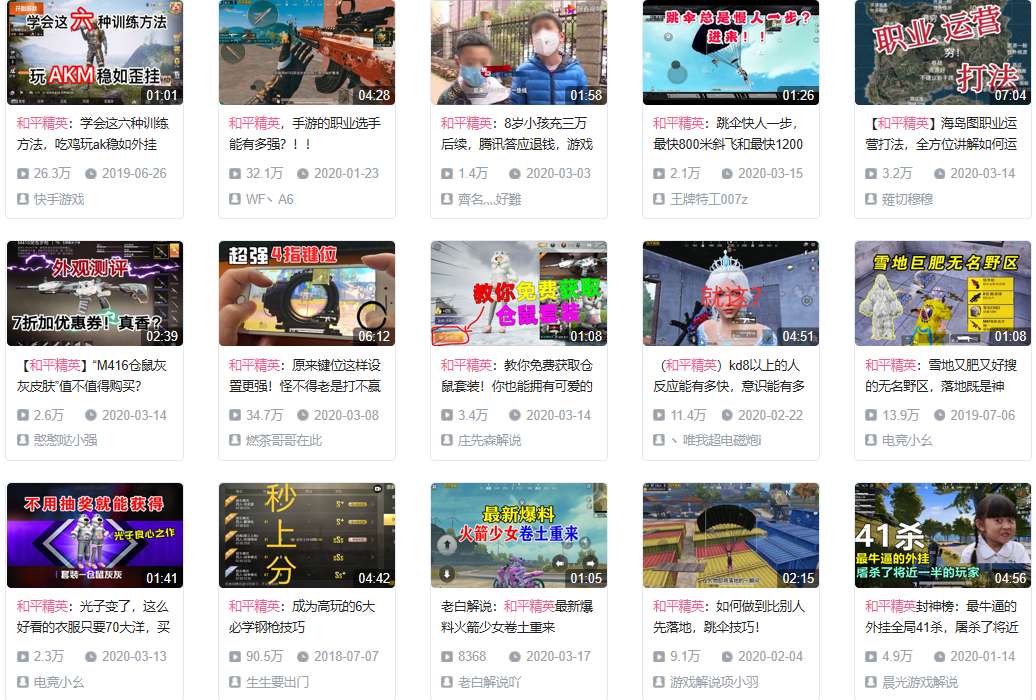Play 最牛逼的外挂全局41杀 video
Screen dimensions: 1036x700
coord(943,535)
